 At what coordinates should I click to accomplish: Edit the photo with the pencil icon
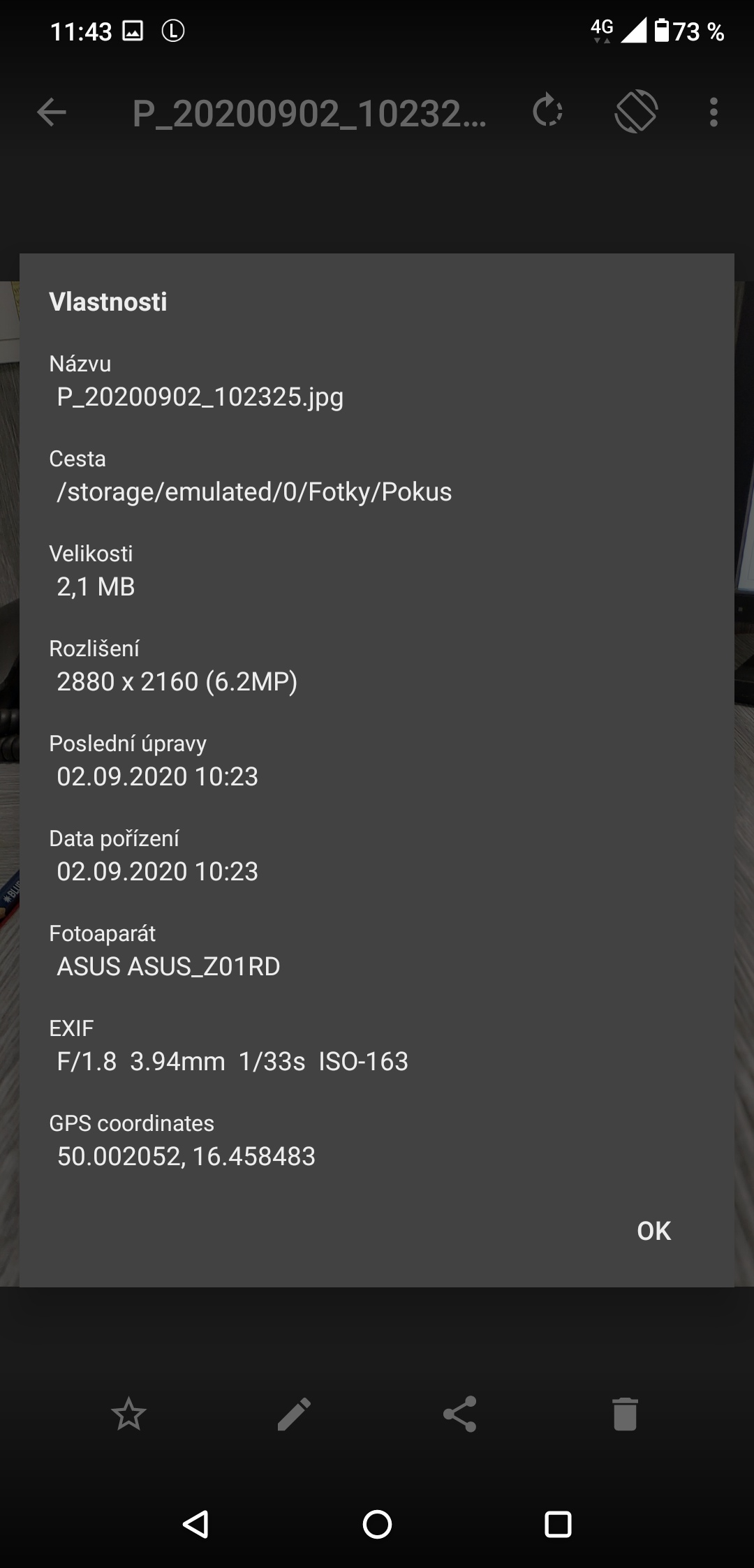click(x=294, y=1414)
